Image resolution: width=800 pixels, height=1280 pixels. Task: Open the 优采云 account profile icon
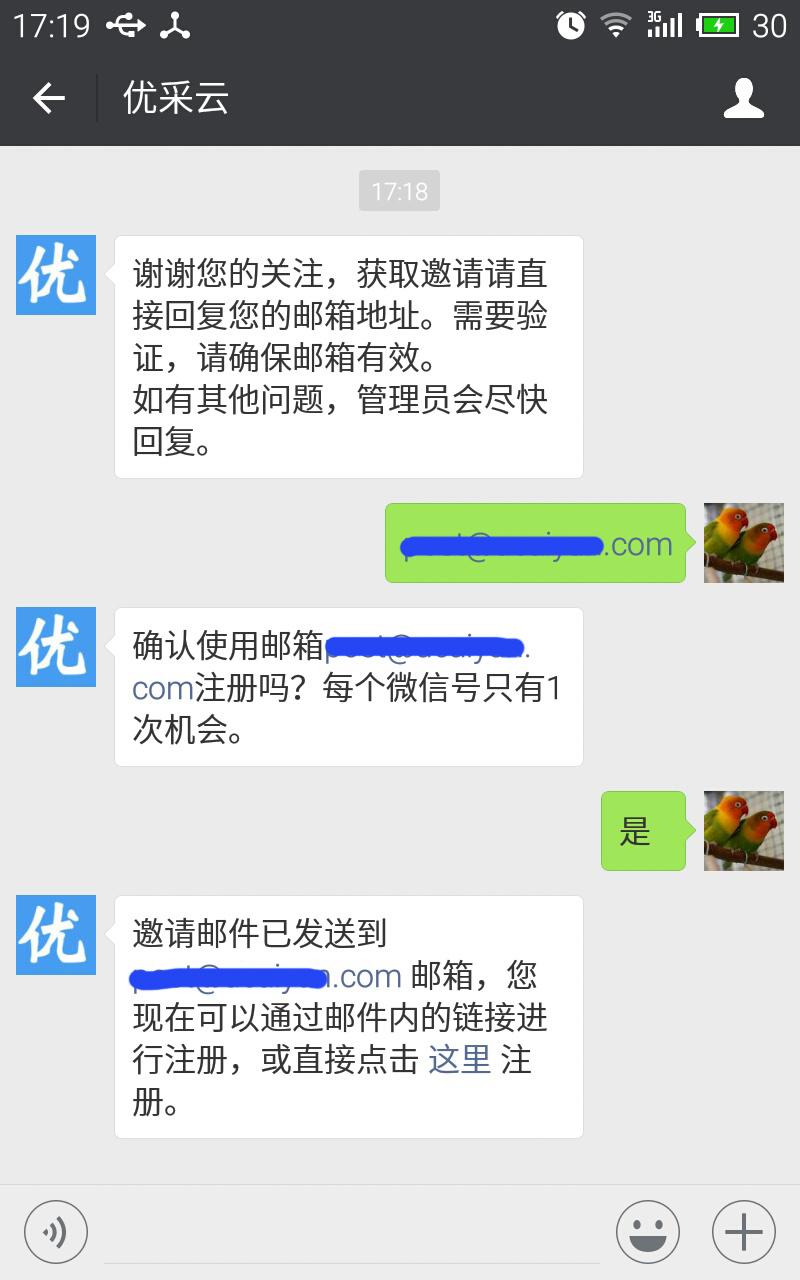coord(743,98)
